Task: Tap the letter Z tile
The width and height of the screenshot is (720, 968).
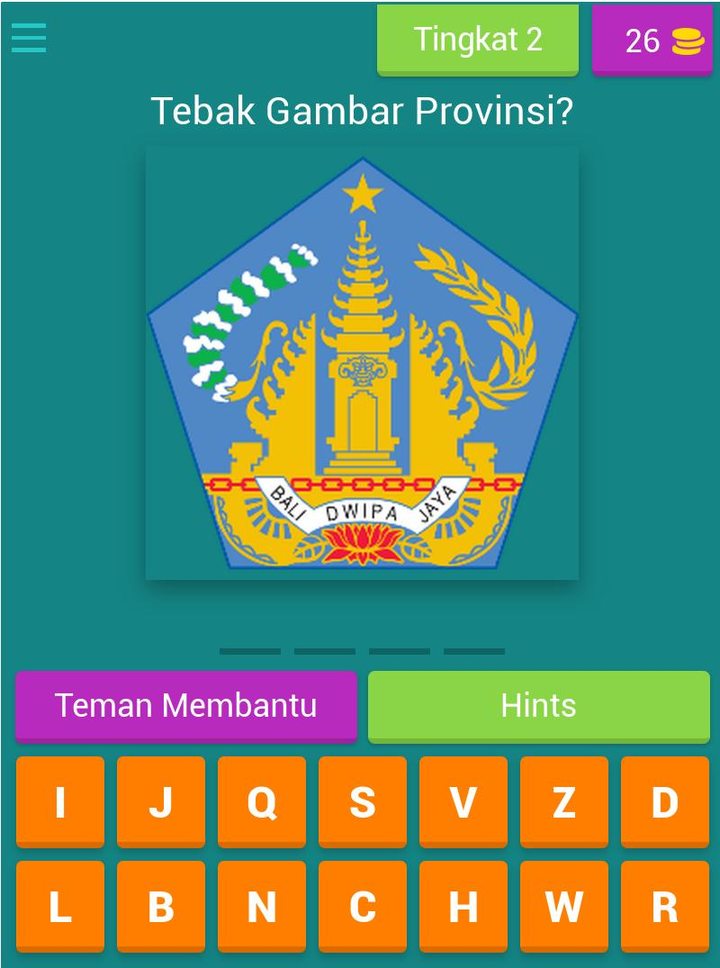Action: (564, 802)
